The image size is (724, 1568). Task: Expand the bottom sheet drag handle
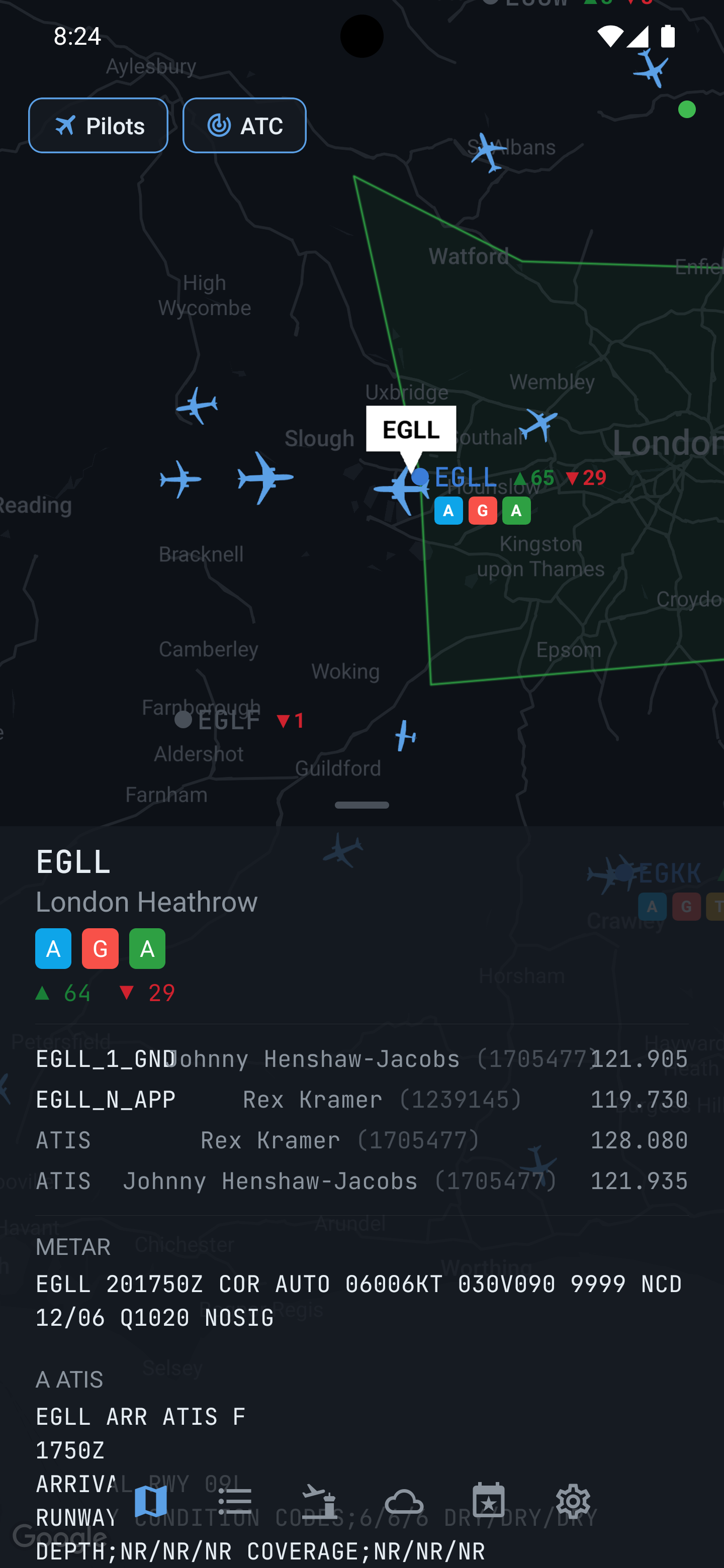[361, 805]
